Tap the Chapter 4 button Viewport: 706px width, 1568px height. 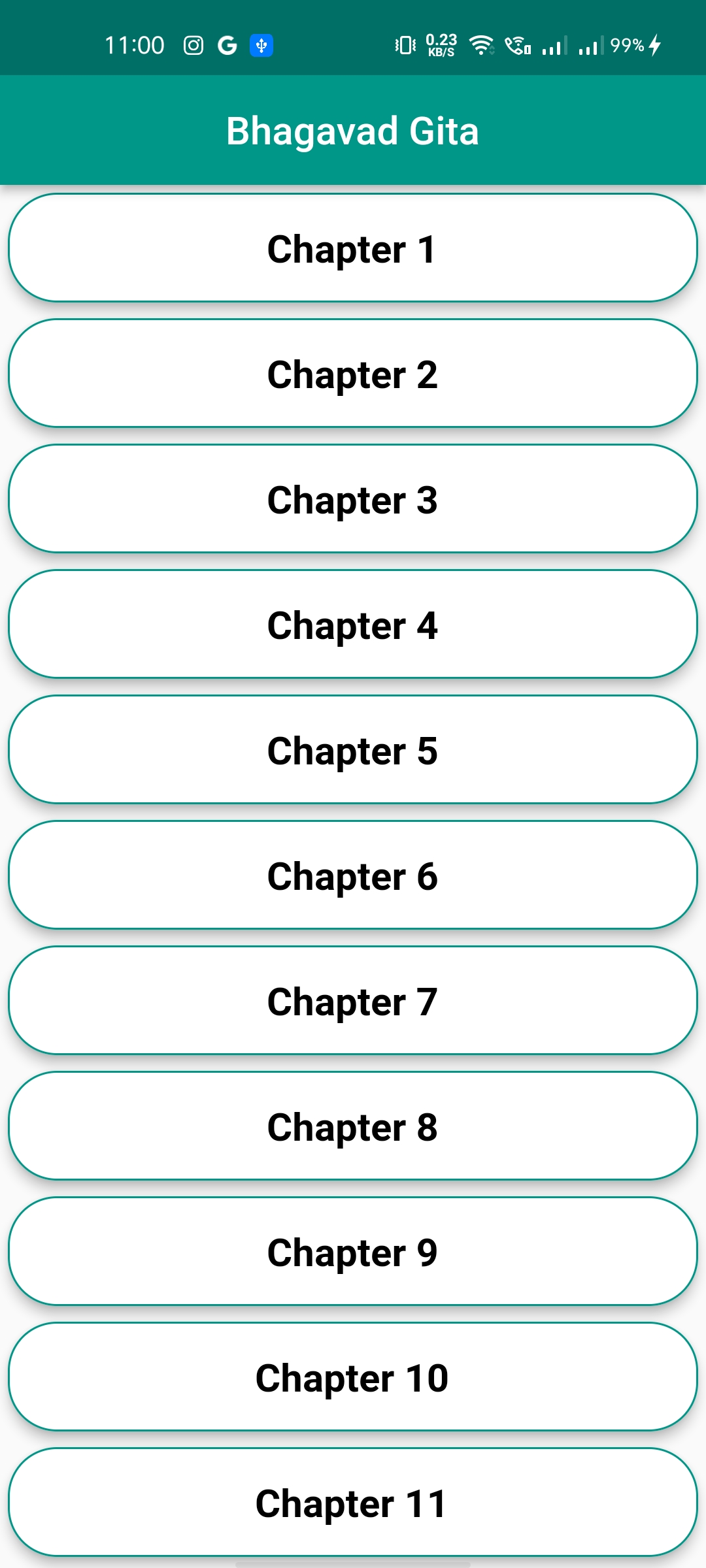(353, 625)
